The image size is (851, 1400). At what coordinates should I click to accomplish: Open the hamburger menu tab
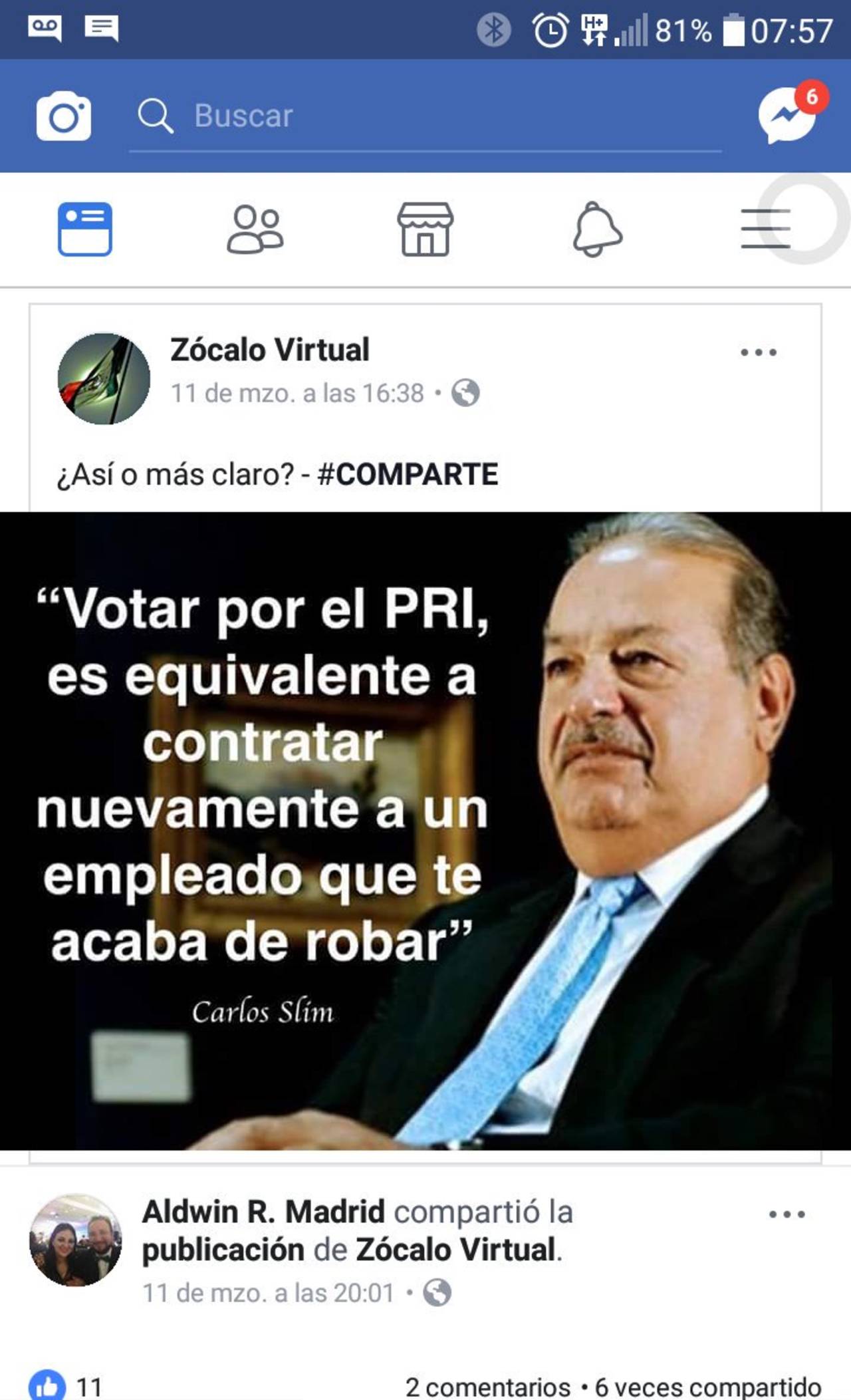coord(766,229)
